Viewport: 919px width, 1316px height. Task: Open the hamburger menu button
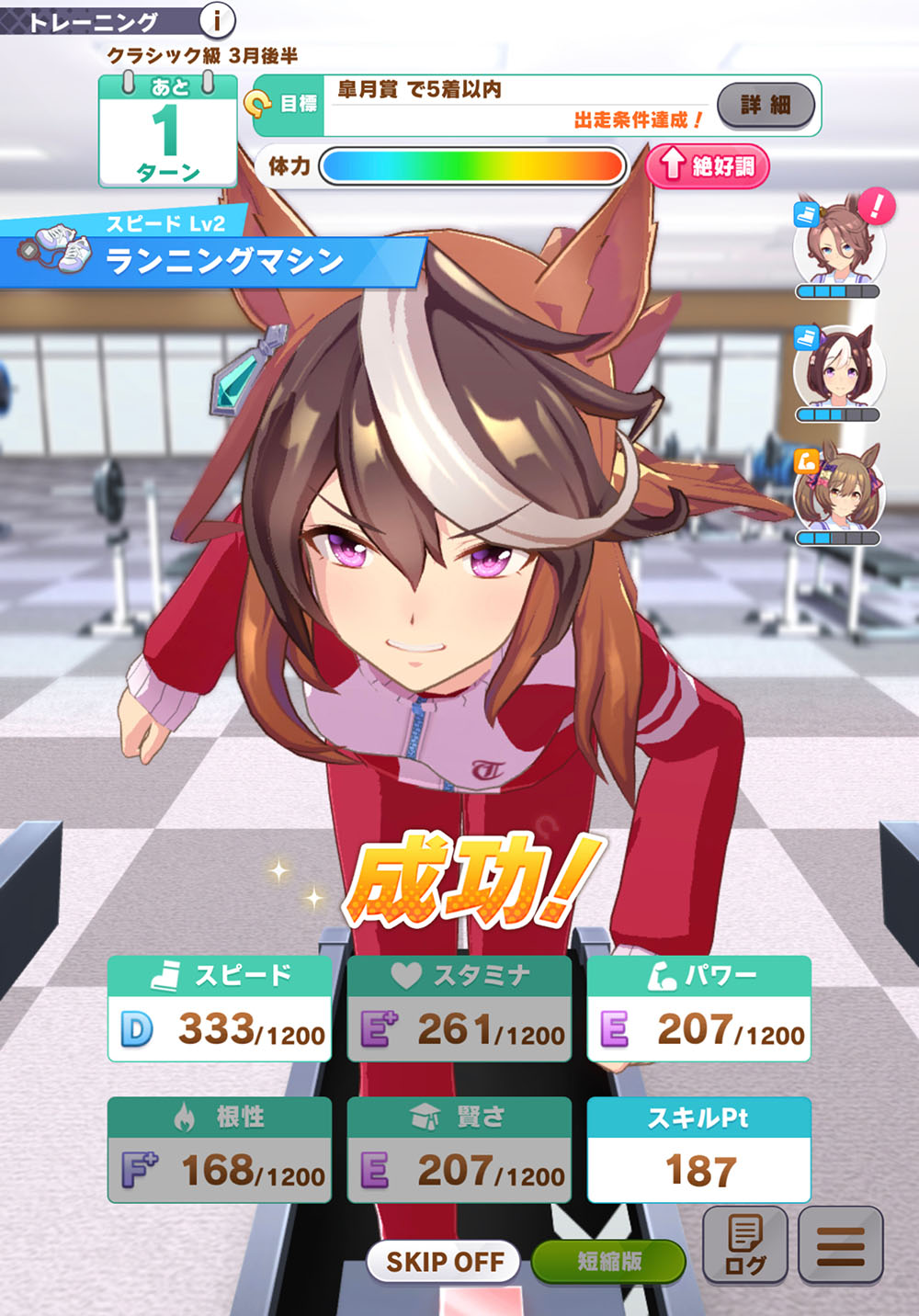(x=841, y=1244)
